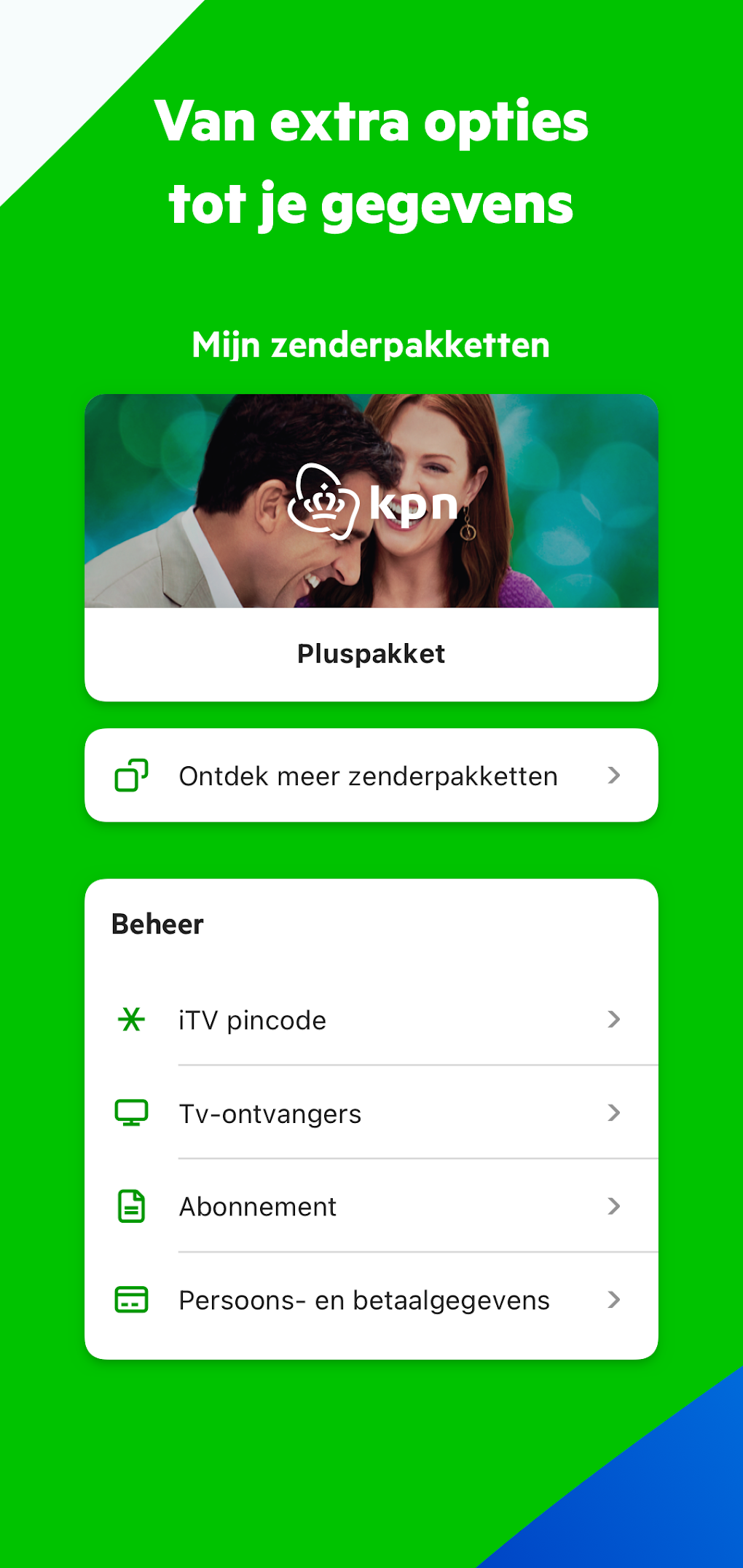Screen dimensions: 743x1568
Task: Click the Tv-ontvangers monitor icon
Action: point(131,1113)
